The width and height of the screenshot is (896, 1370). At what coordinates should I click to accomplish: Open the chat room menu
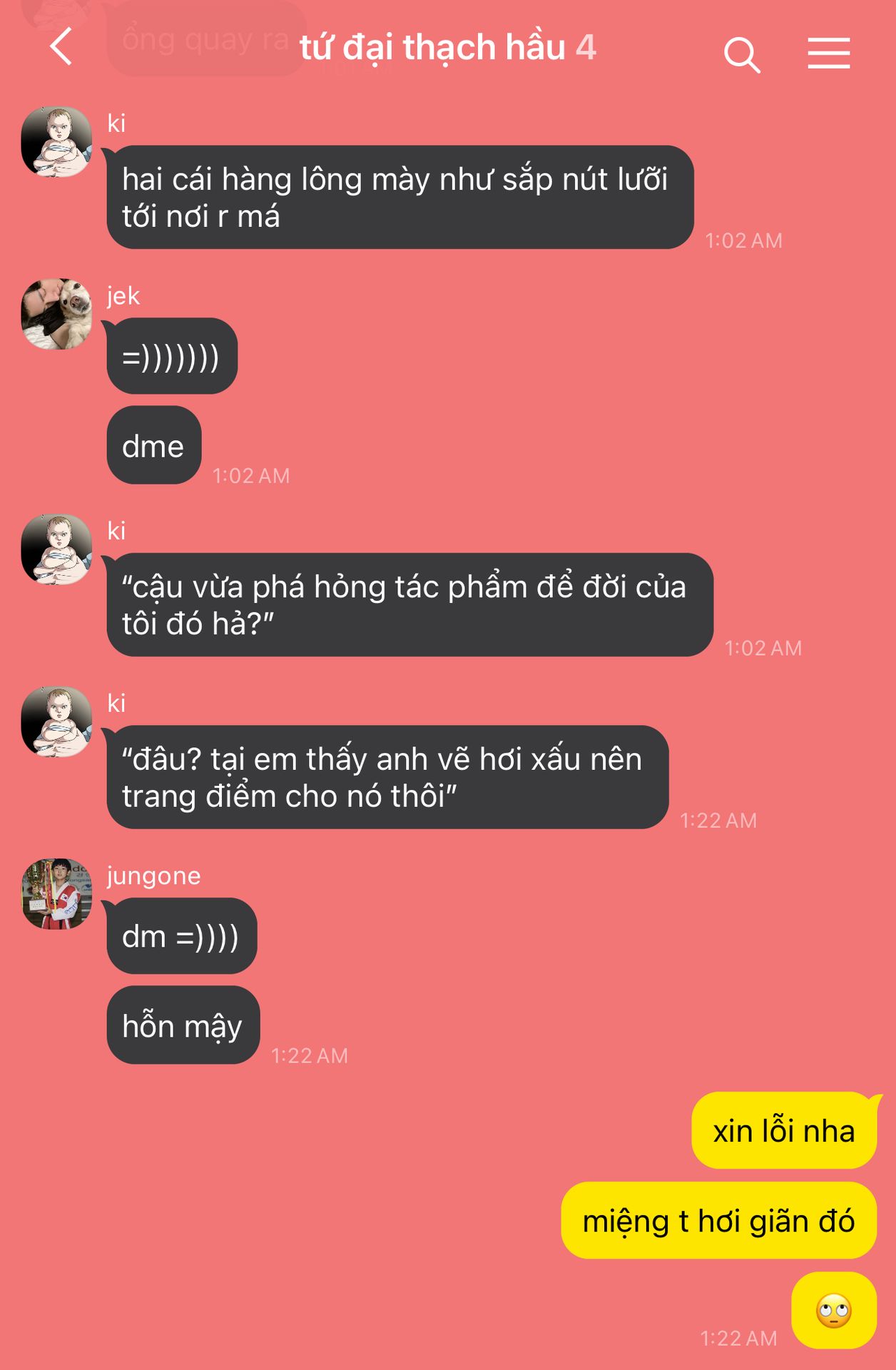(x=828, y=54)
